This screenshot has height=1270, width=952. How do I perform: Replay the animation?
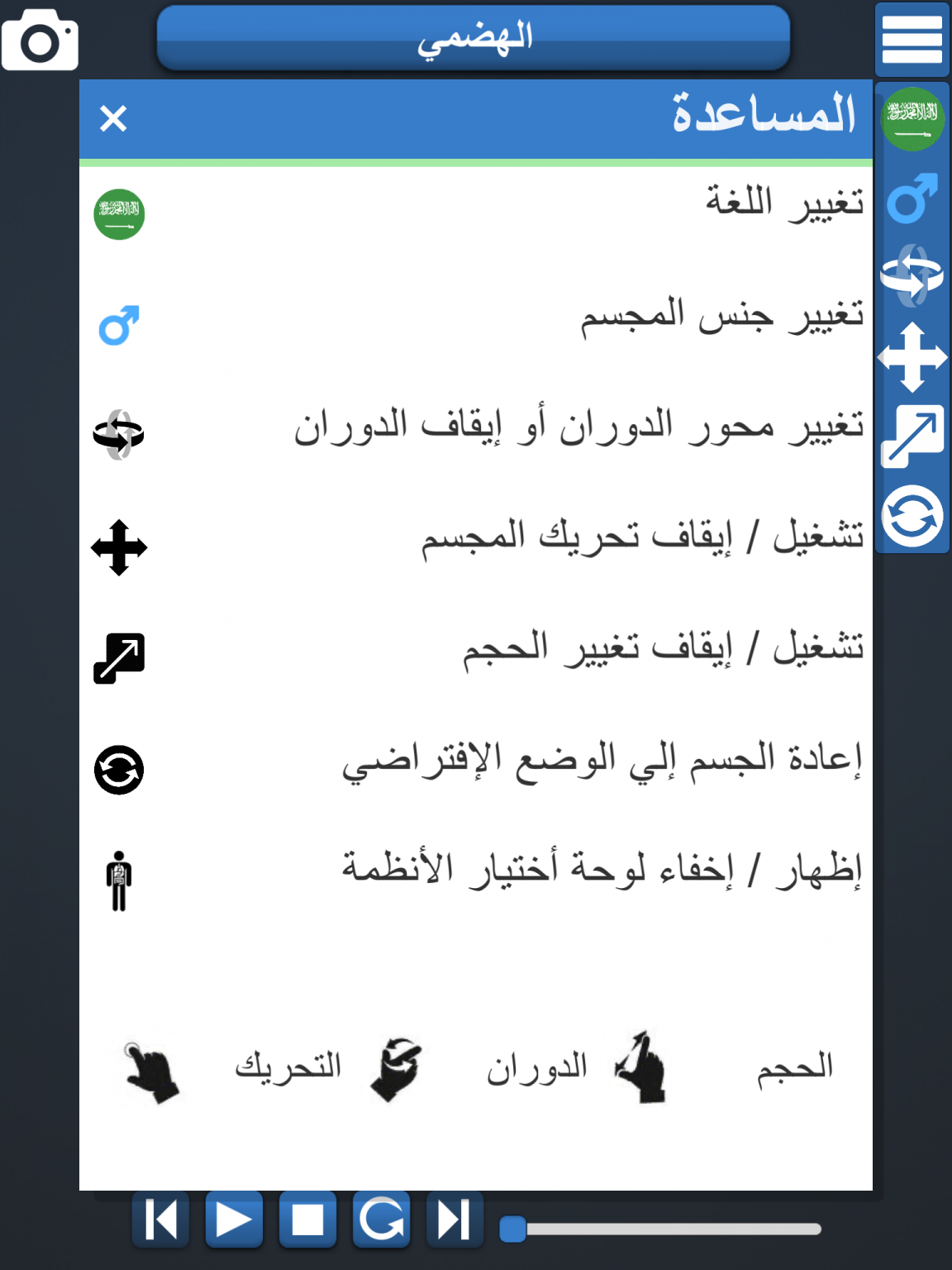381,1219
